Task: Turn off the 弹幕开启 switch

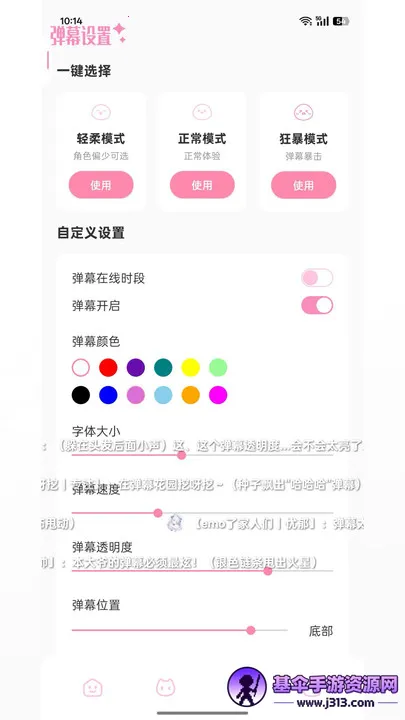Action: pos(317,305)
